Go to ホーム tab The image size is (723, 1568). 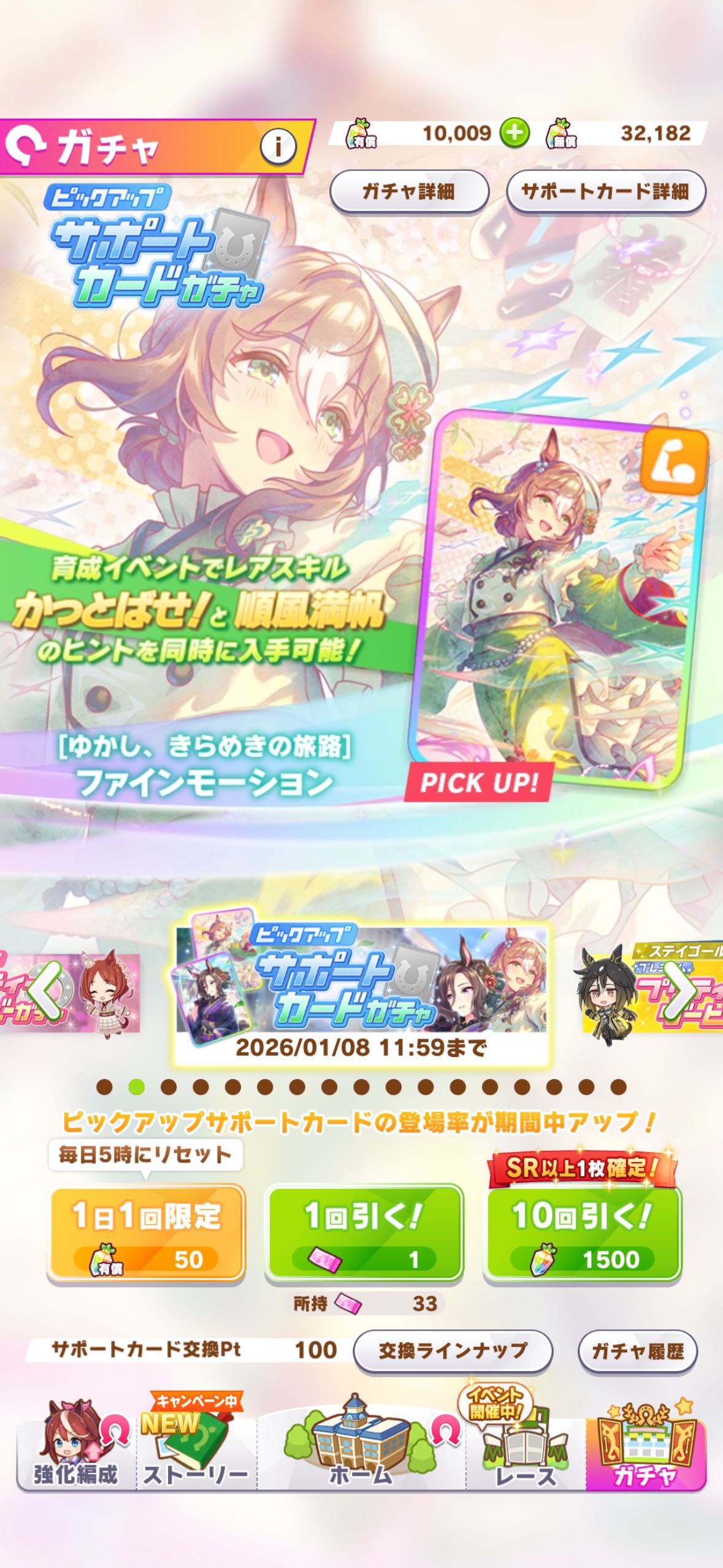point(361,1455)
